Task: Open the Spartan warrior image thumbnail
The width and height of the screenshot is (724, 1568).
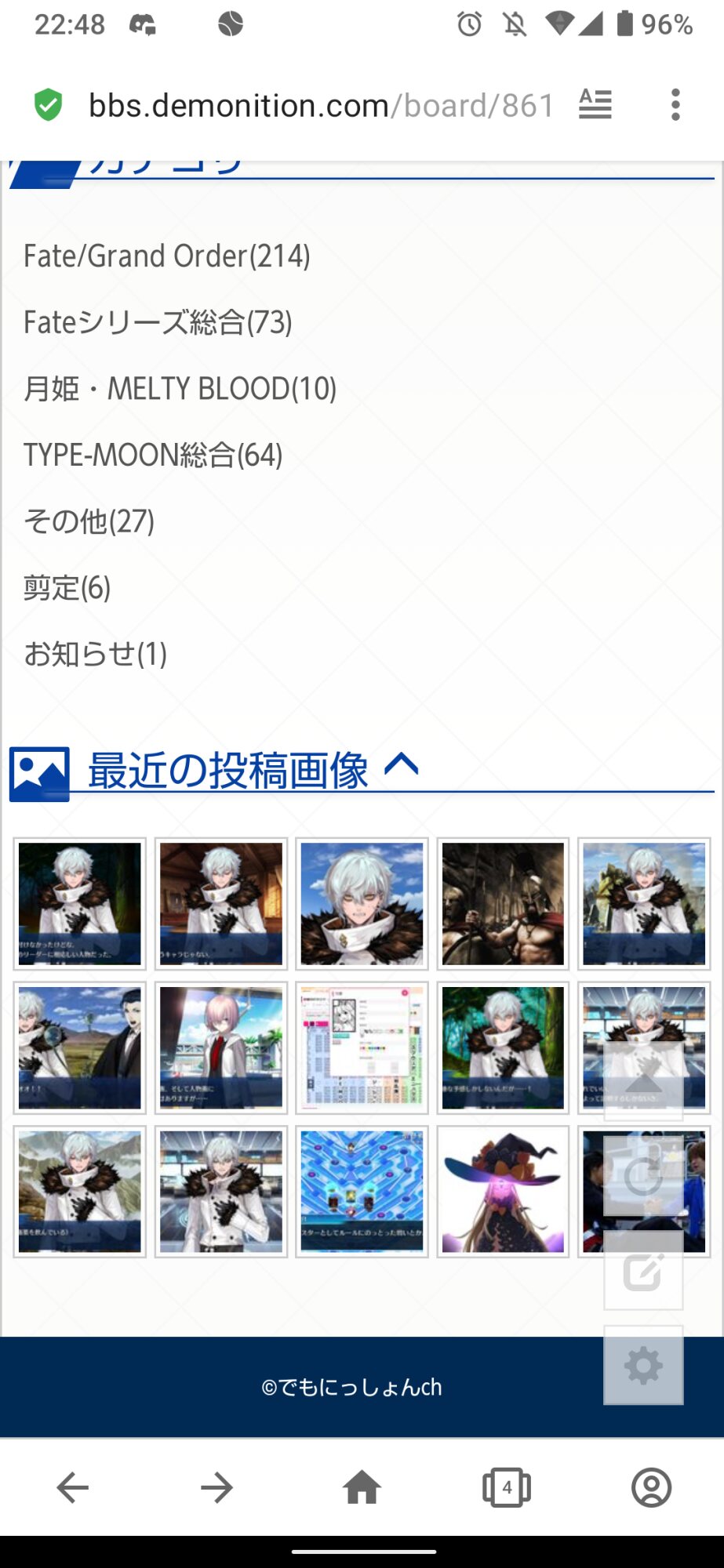Action: [x=503, y=903]
